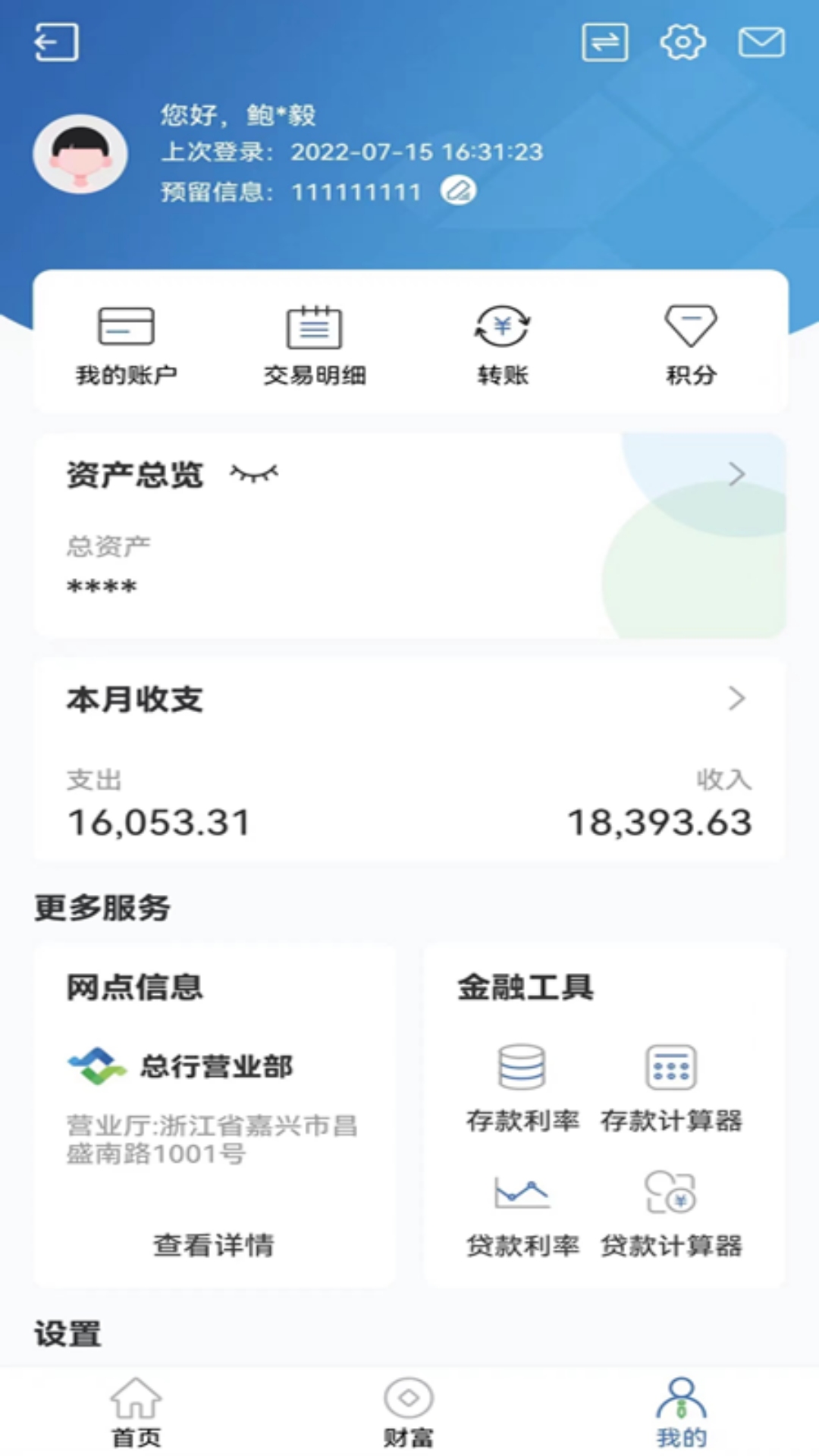Switch to the 首页 tab

point(136,1412)
